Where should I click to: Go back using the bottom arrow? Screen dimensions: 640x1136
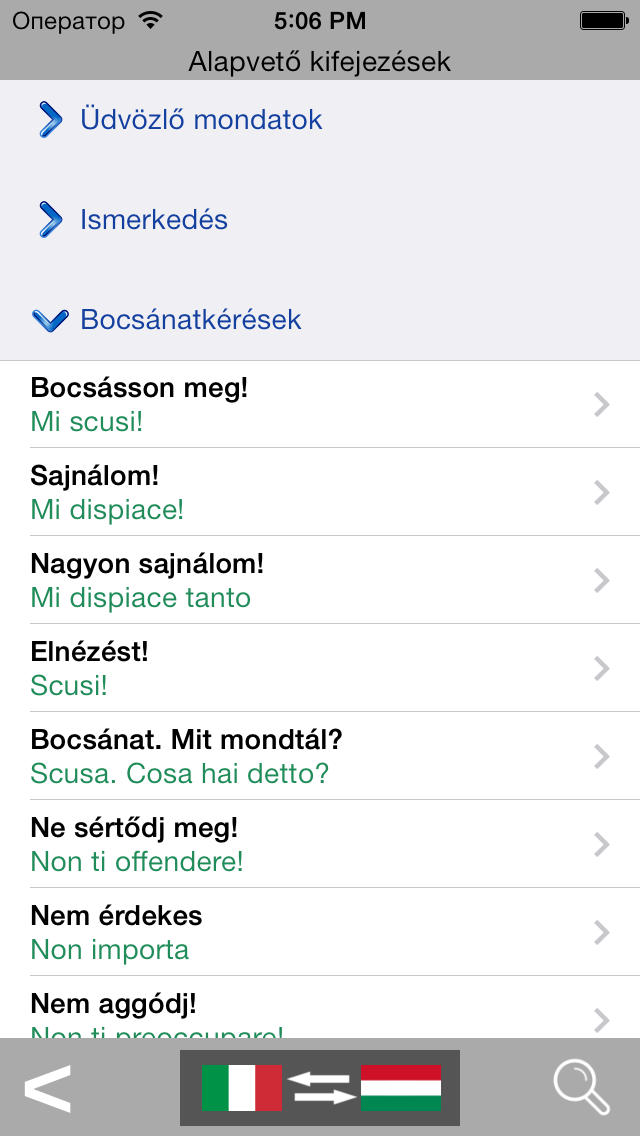point(48,1088)
